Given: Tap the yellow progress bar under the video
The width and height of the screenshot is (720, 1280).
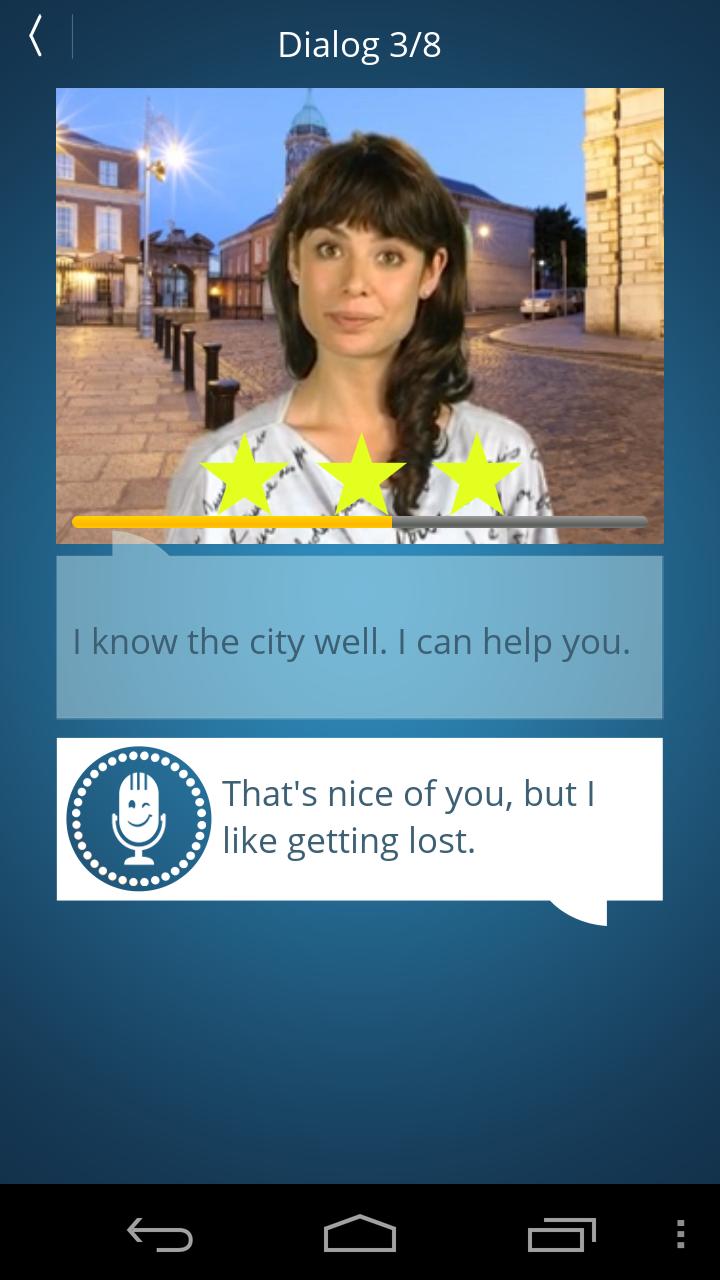Looking at the screenshot, I should point(230,521).
